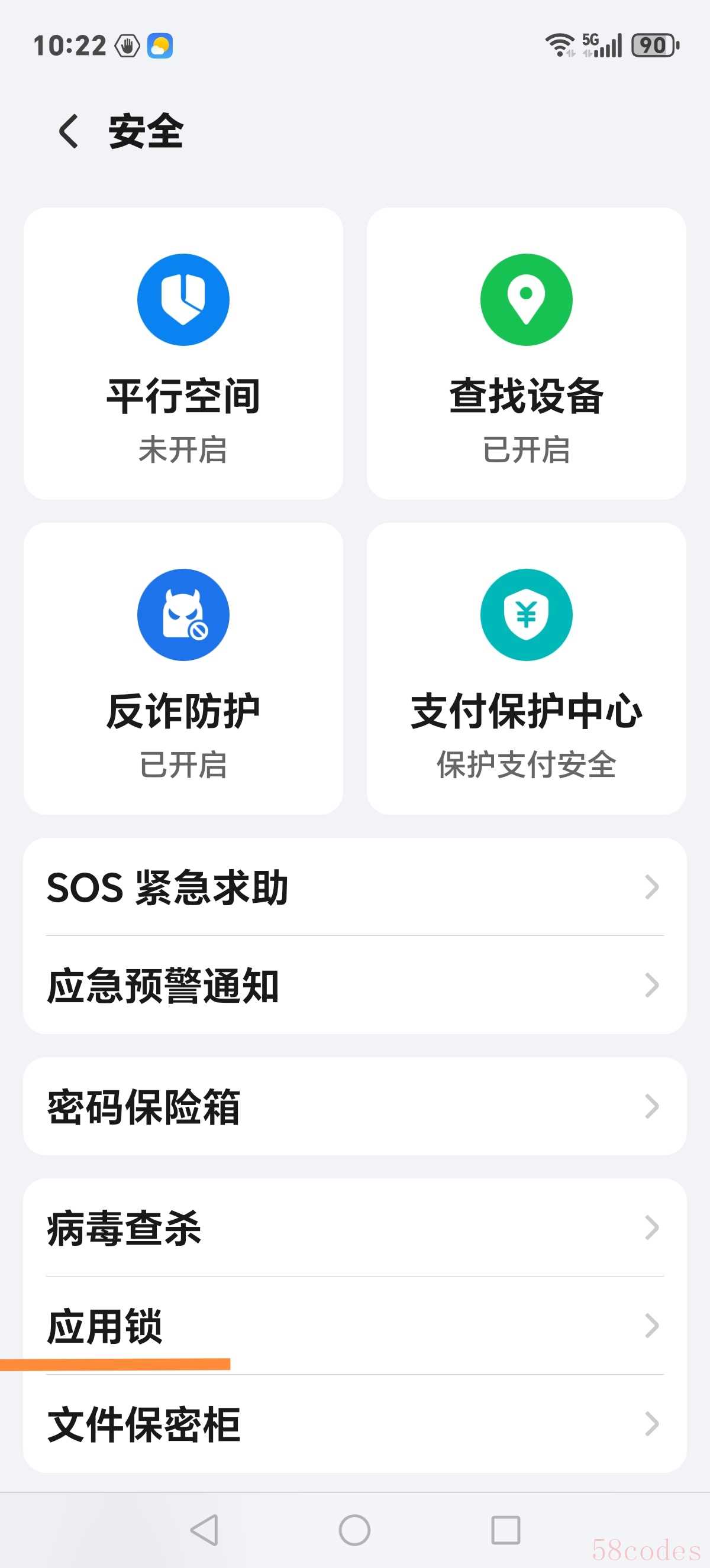Viewport: 710px width, 1568px height.
Task: Open 应急预警通知 settings
Action: [x=354, y=986]
